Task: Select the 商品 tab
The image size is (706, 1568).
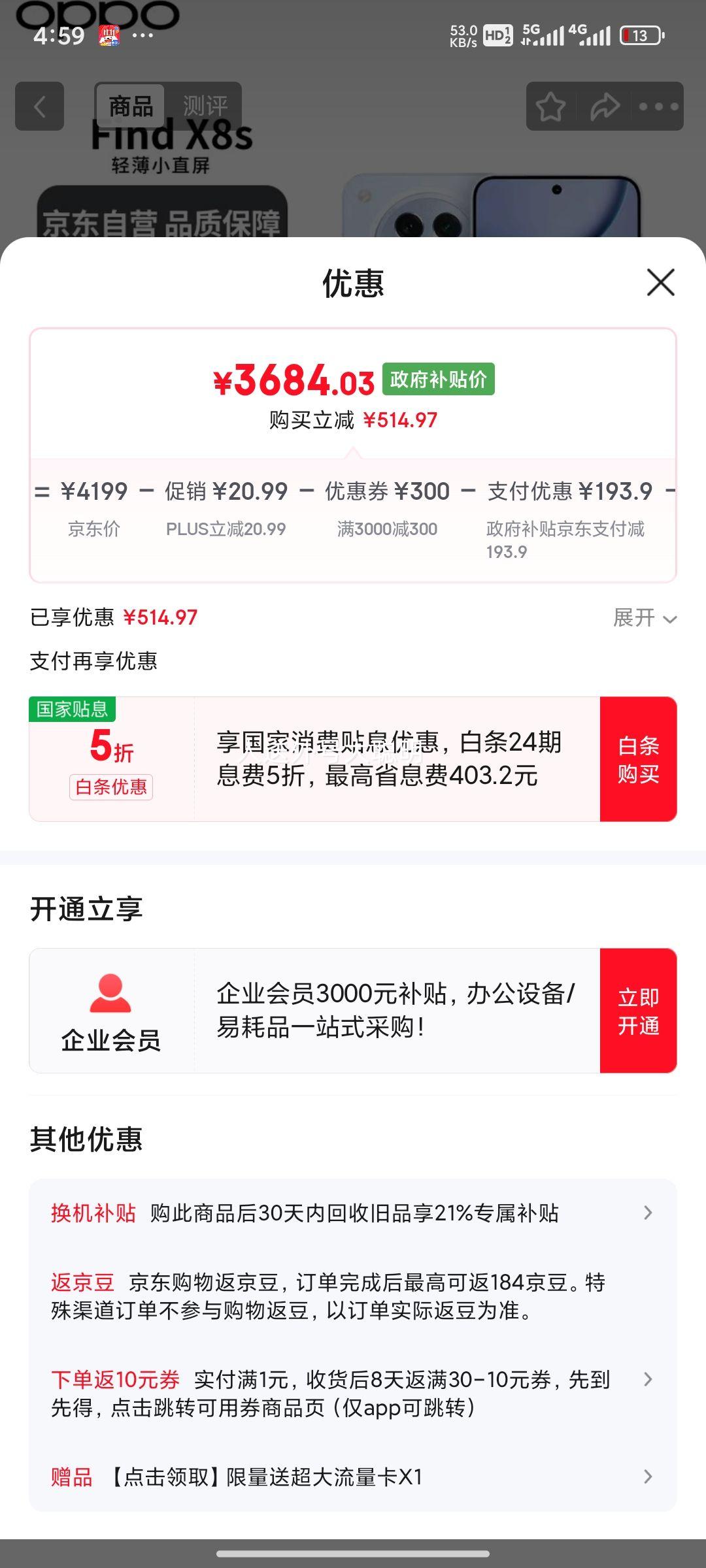Action: point(131,106)
